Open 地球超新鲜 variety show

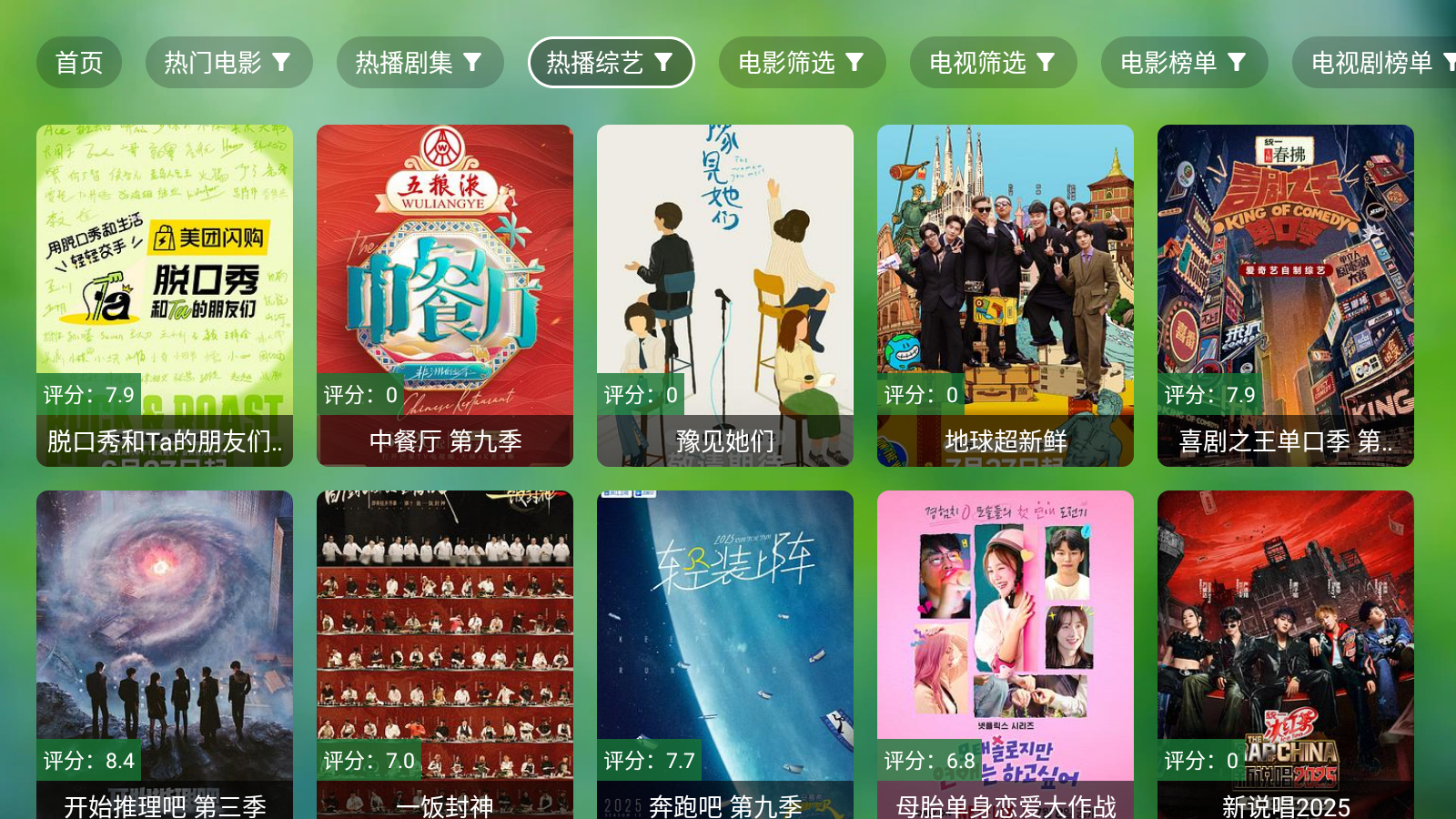(1006, 295)
